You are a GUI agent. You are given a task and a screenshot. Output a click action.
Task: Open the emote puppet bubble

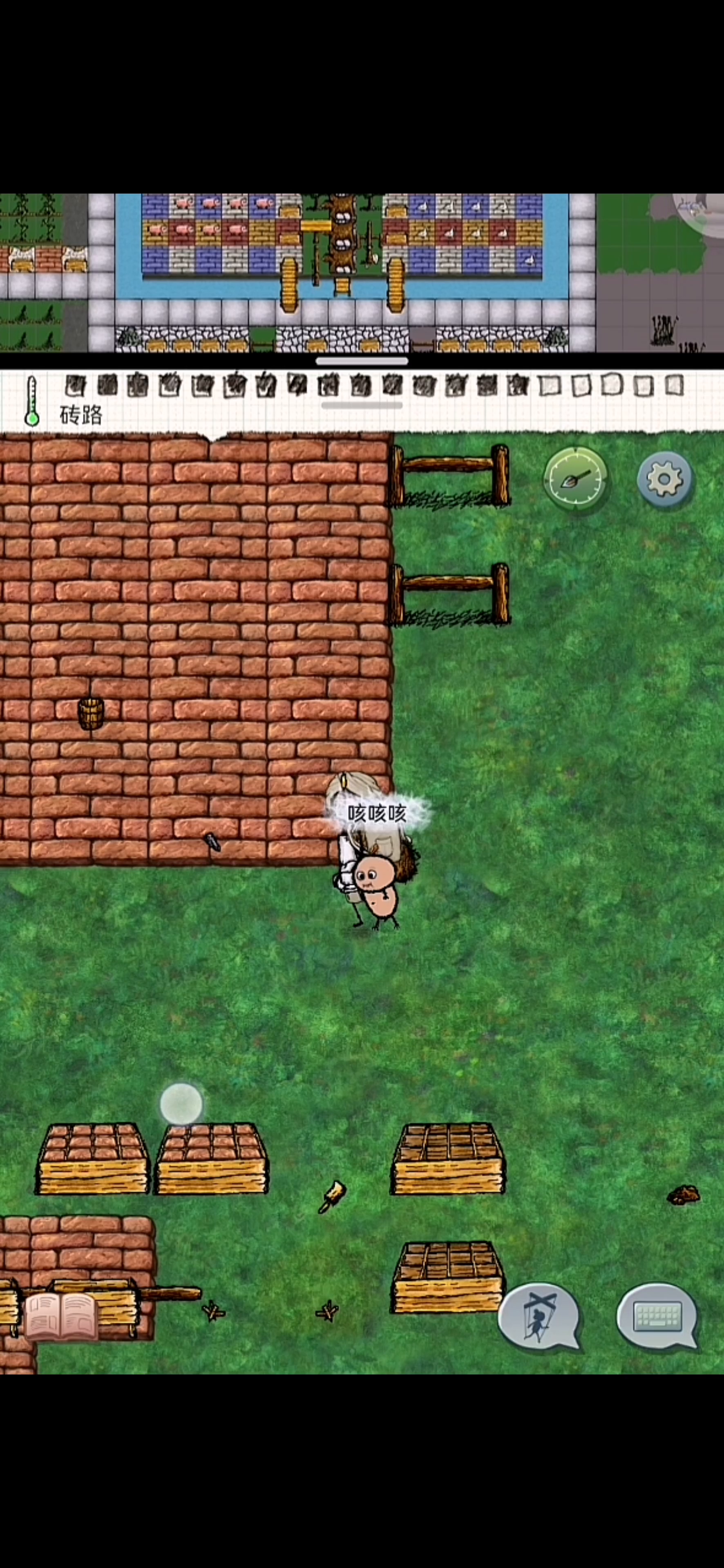coord(539,1316)
